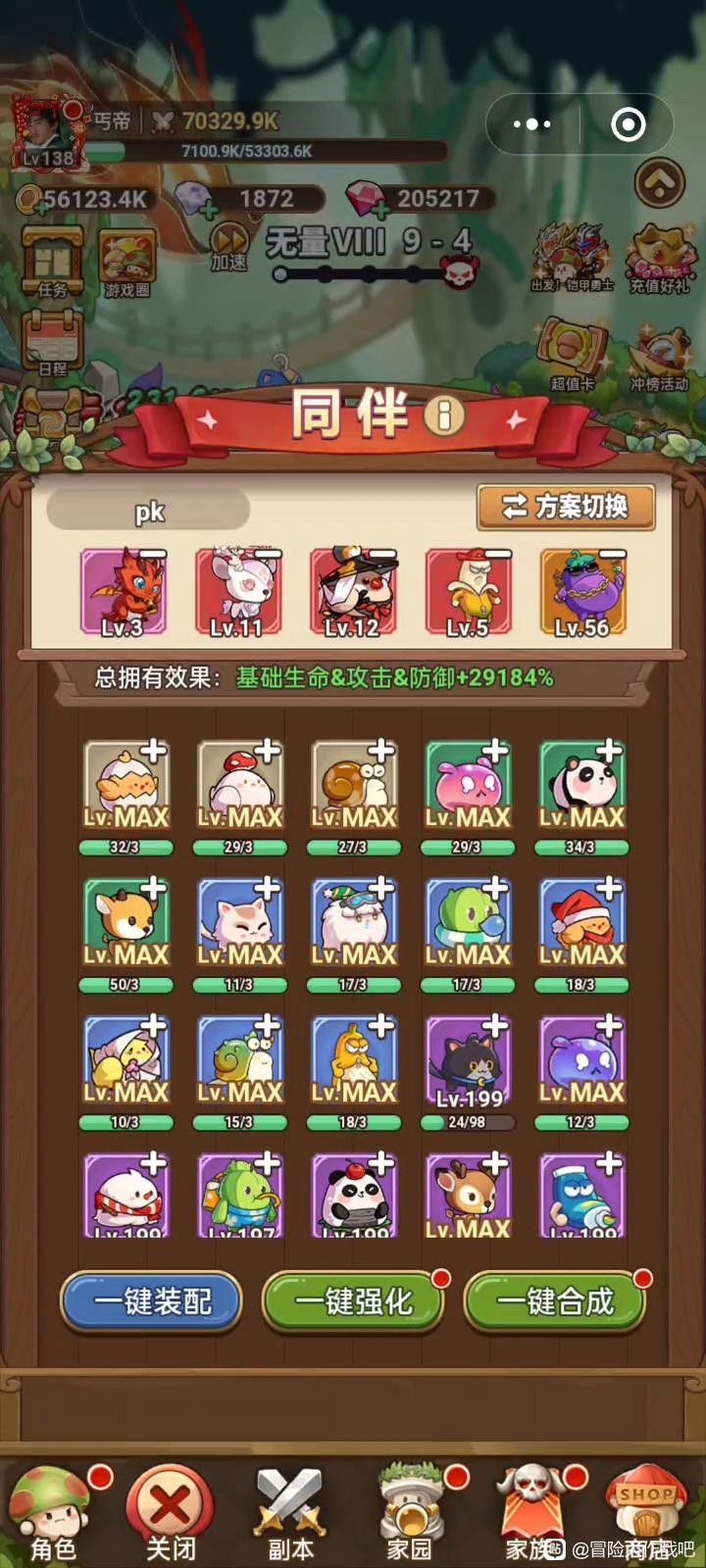The image size is (706, 1568).
Task: Tap the 一键装配 auto-equip button
Action: (x=152, y=1301)
